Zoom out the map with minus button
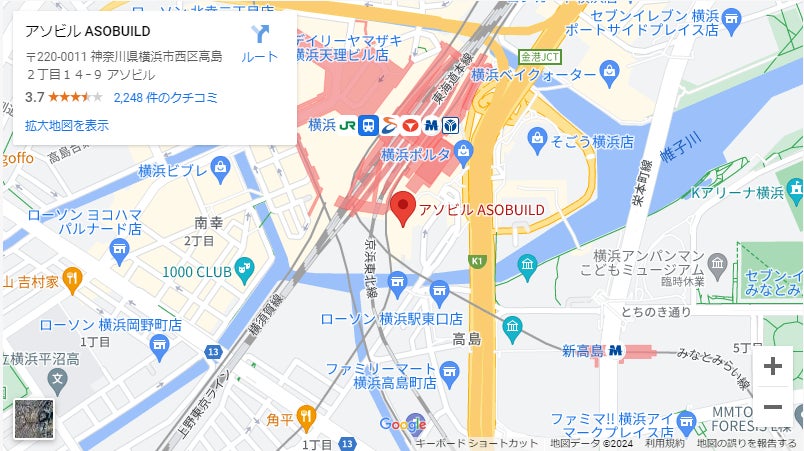Viewport: 804px width, 451px height. pos(772,407)
